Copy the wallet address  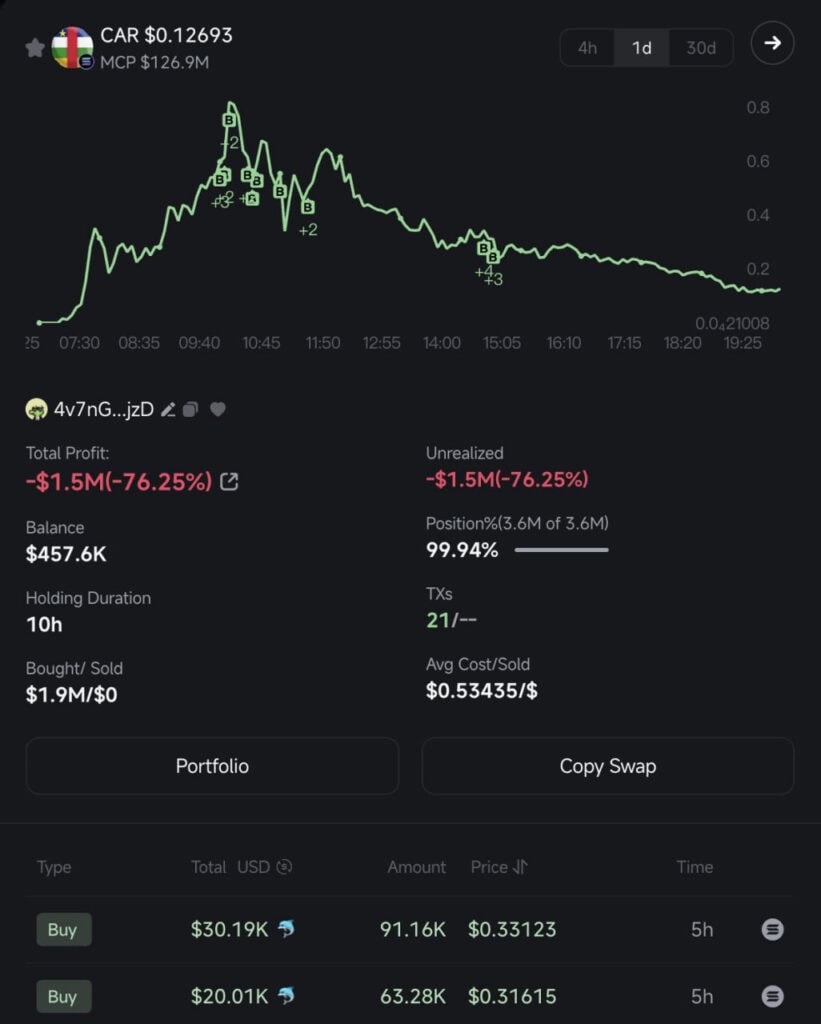191,409
